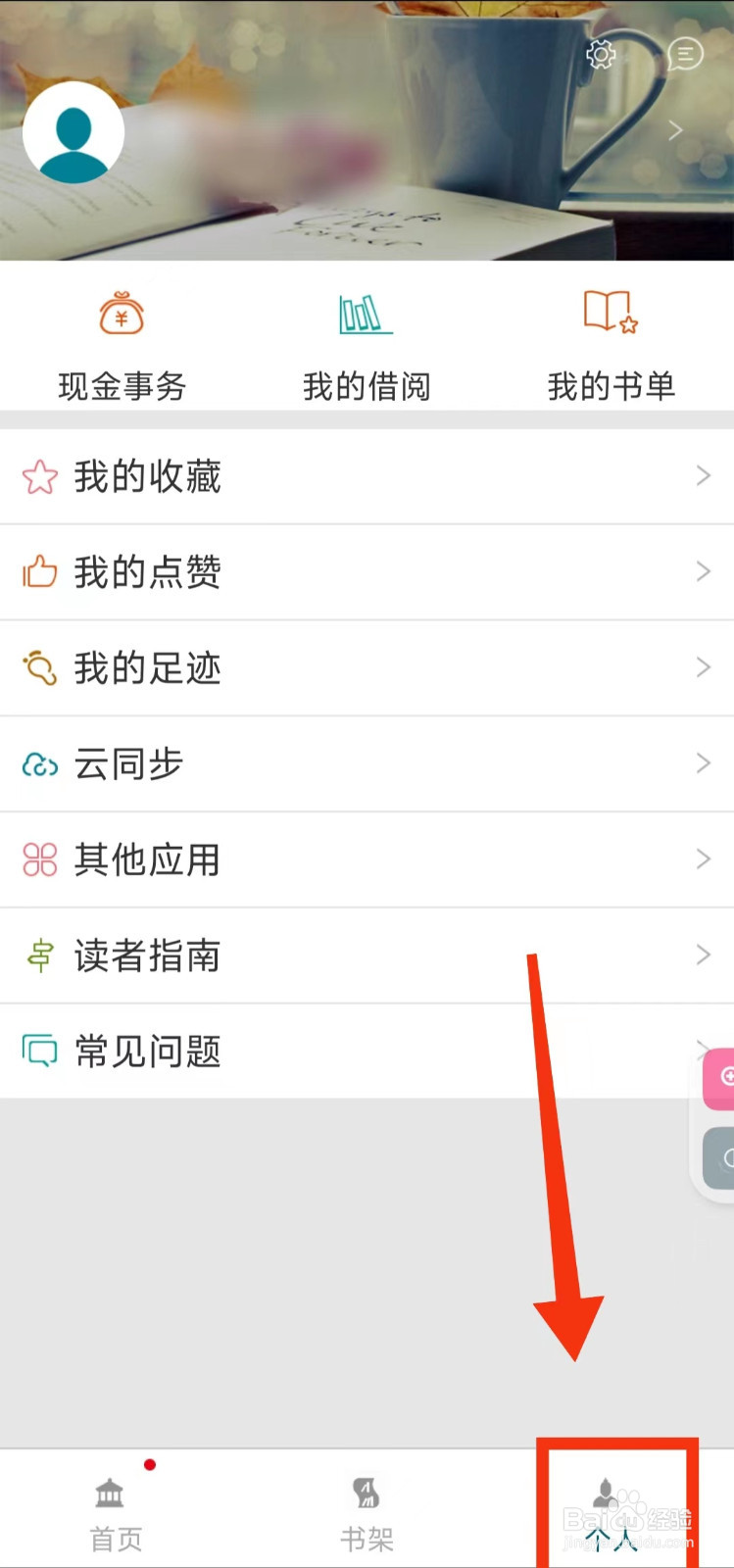Expand the 读者指南 row chevron
The height and width of the screenshot is (1568, 734).
click(703, 955)
